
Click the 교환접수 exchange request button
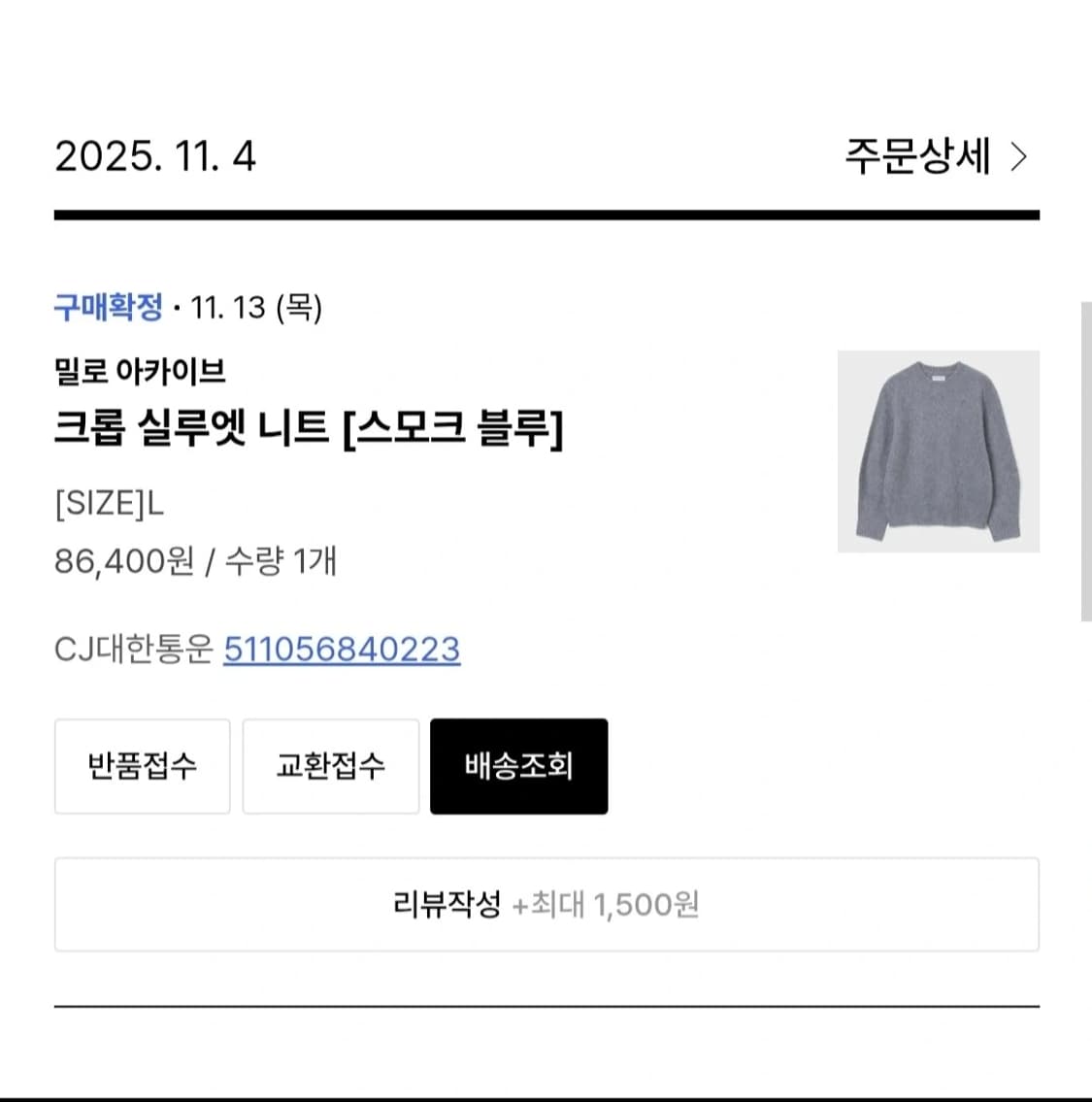point(330,766)
